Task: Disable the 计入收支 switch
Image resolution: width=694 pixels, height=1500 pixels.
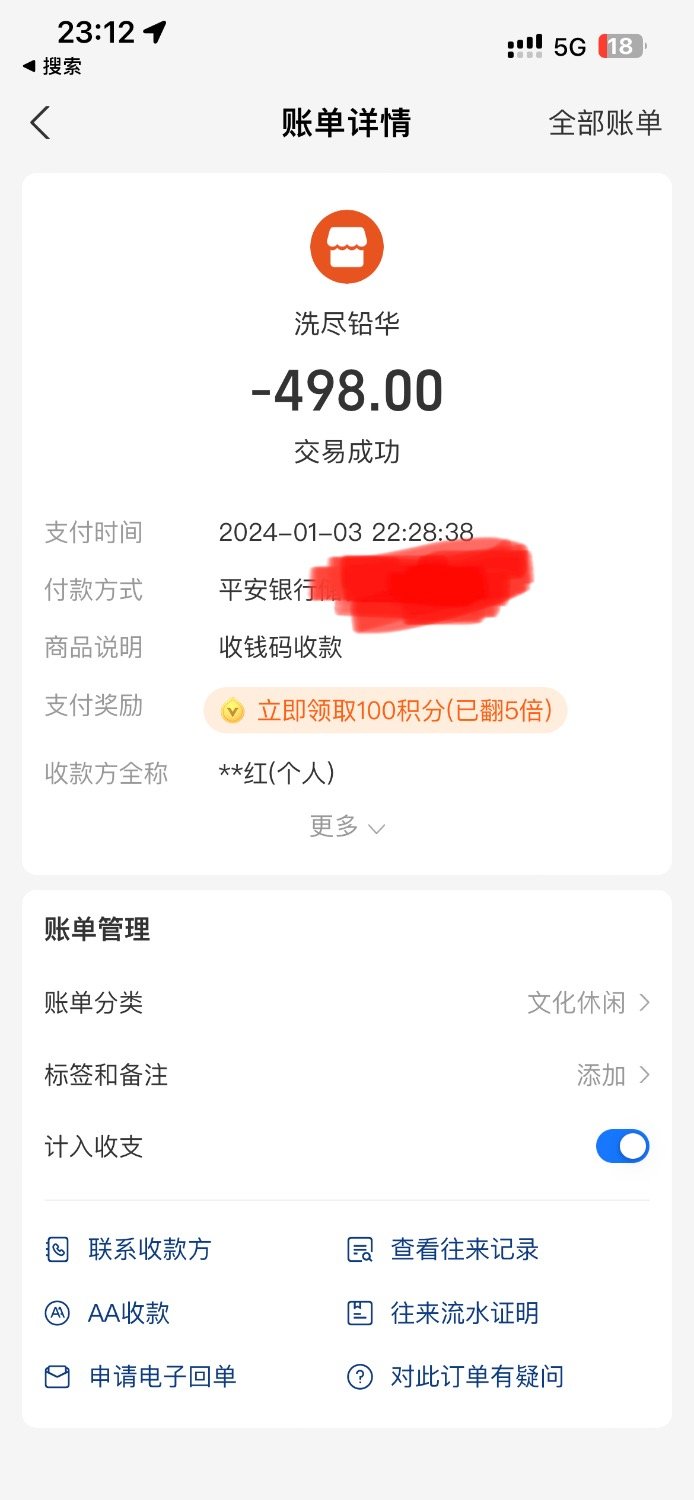Action: [622, 1146]
